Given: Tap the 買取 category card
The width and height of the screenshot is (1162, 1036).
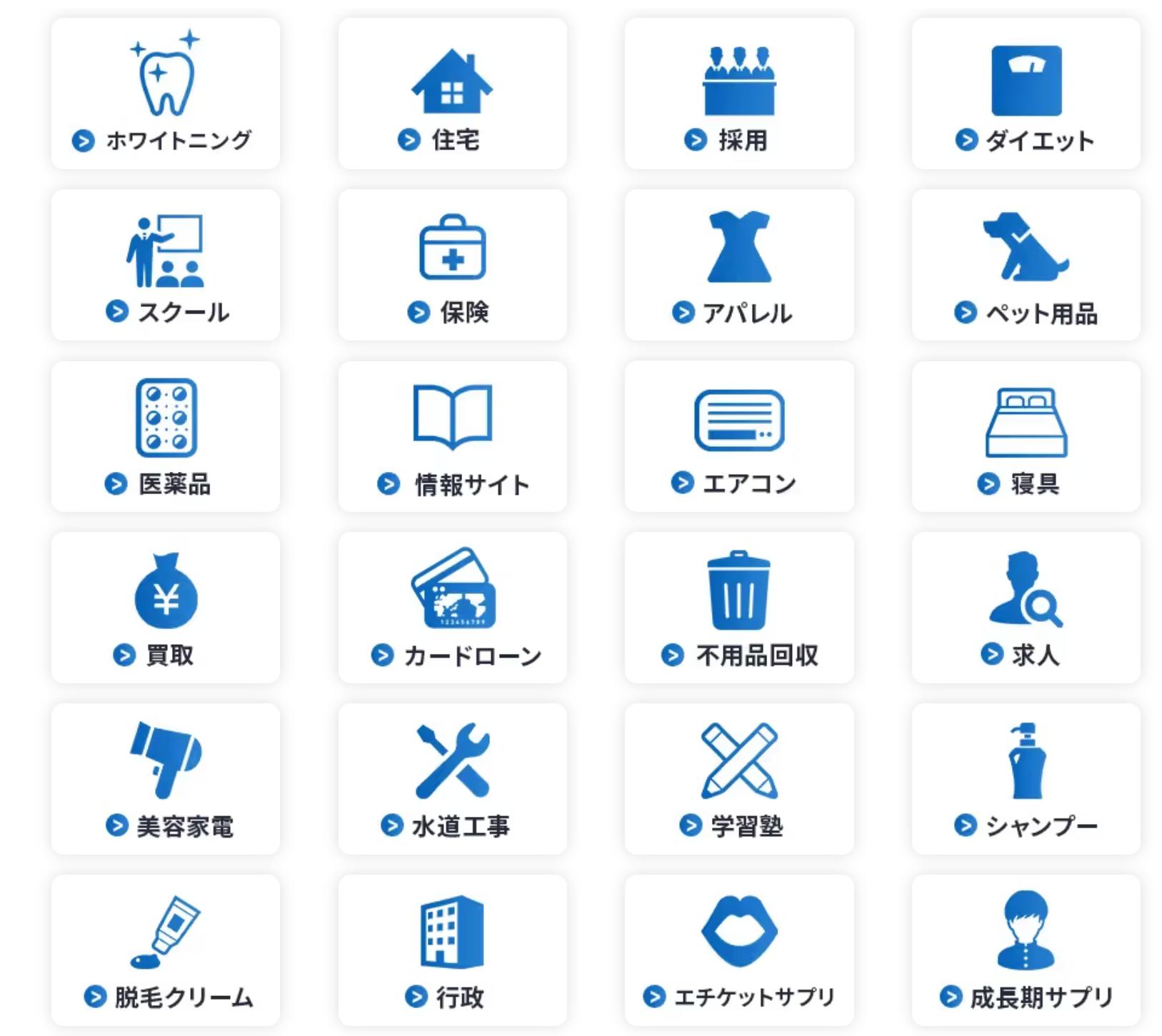Looking at the screenshot, I should coord(166,608).
